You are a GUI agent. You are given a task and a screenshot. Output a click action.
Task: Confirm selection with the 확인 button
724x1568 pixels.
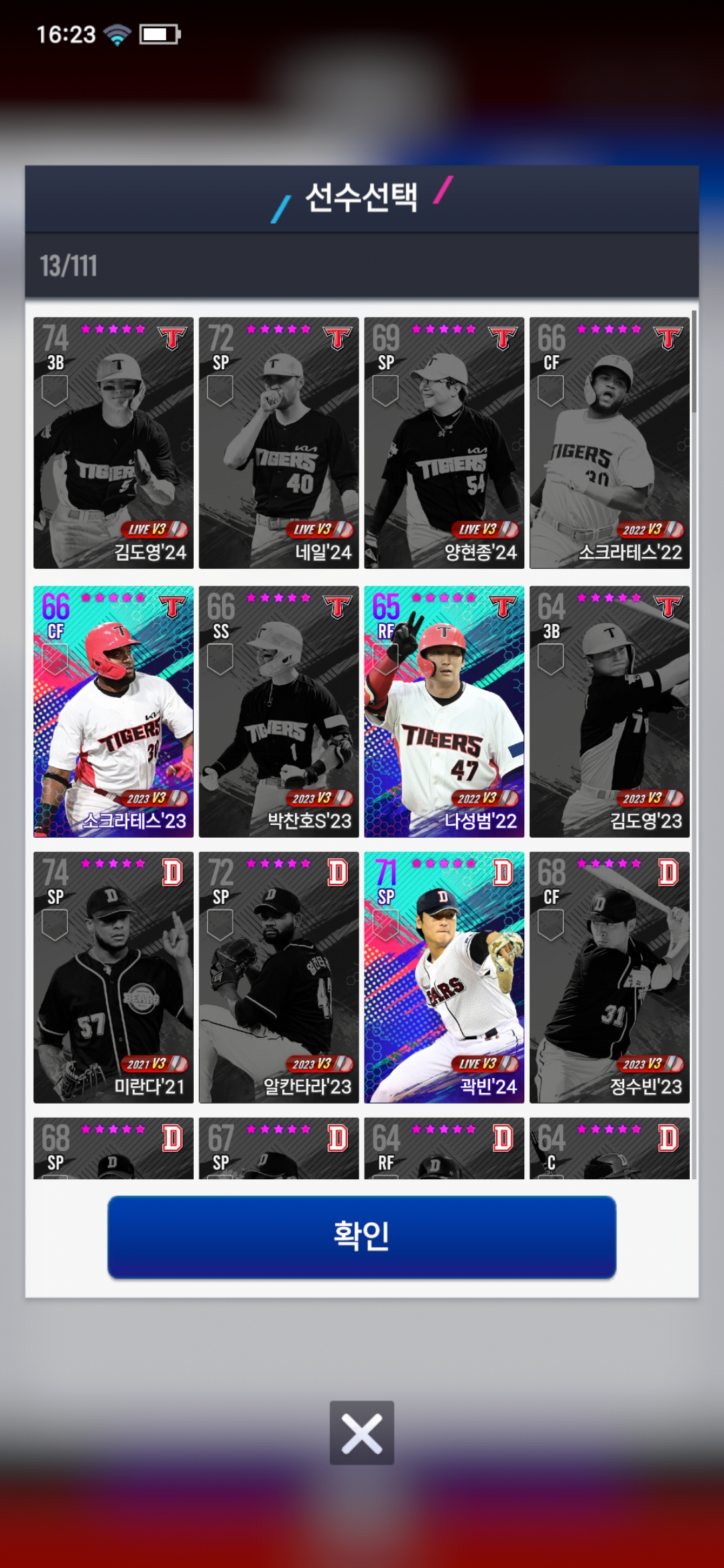click(362, 1236)
